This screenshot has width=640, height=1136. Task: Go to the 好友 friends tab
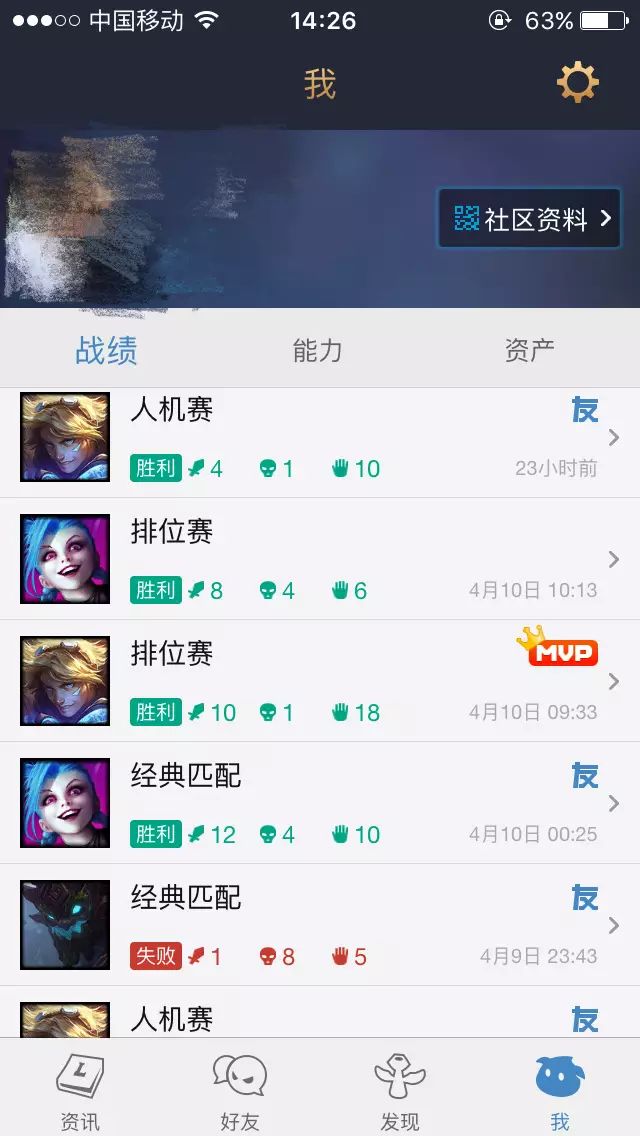[x=240, y=1090]
